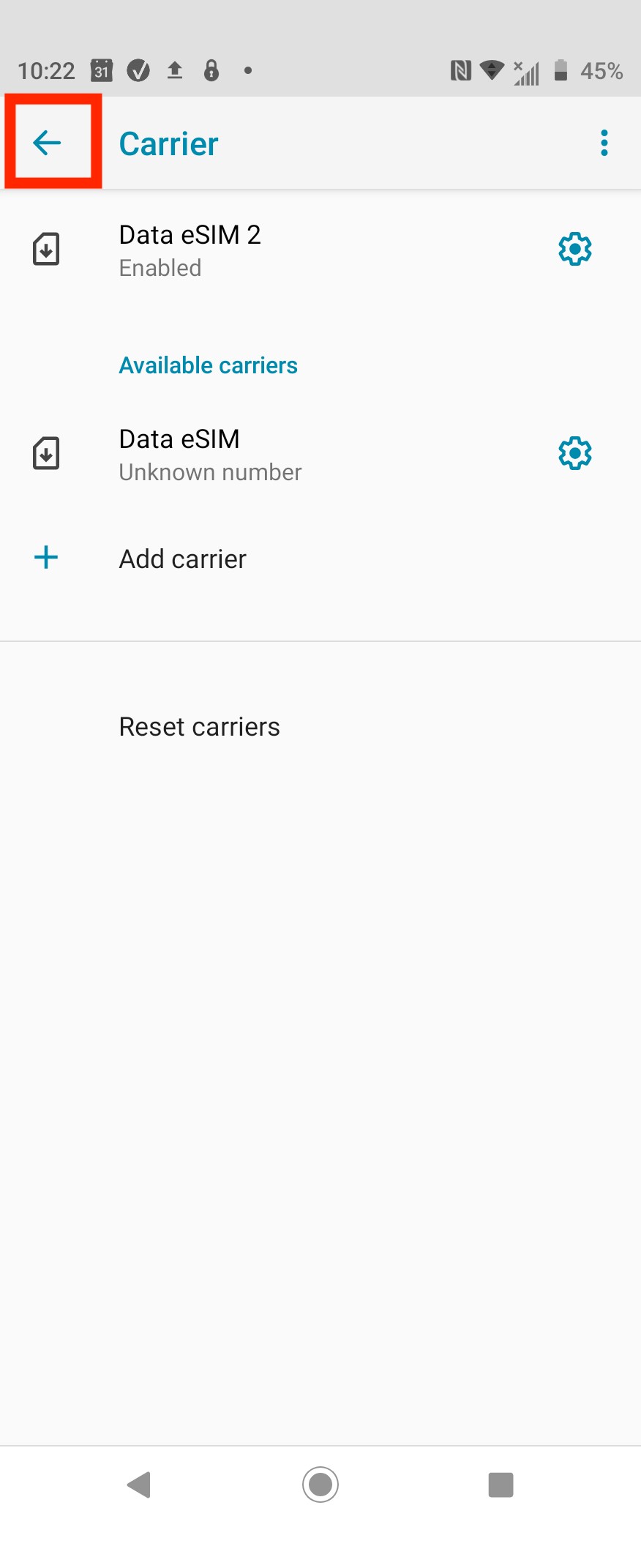
Task: Tap the system home button
Action: (320, 1485)
